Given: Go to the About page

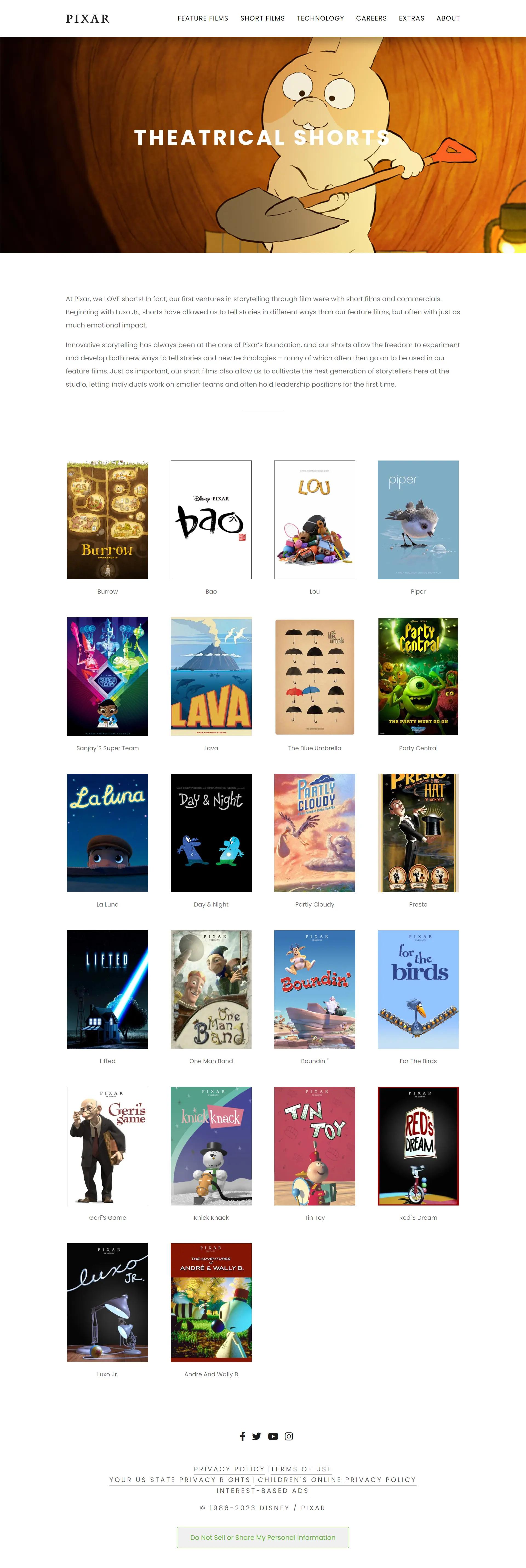Looking at the screenshot, I should (x=448, y=18).
